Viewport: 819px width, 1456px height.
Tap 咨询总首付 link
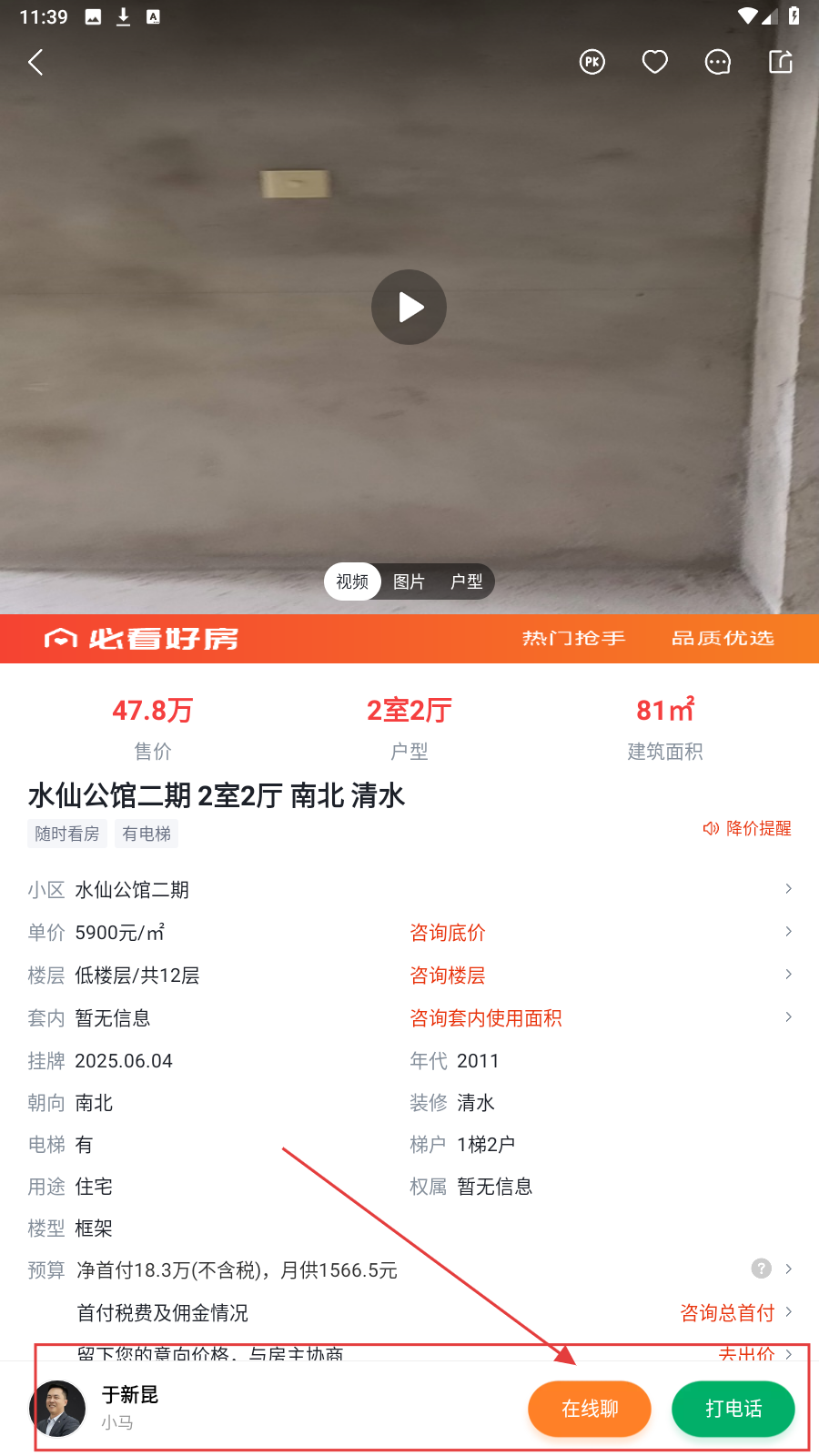pos(728,1312)
